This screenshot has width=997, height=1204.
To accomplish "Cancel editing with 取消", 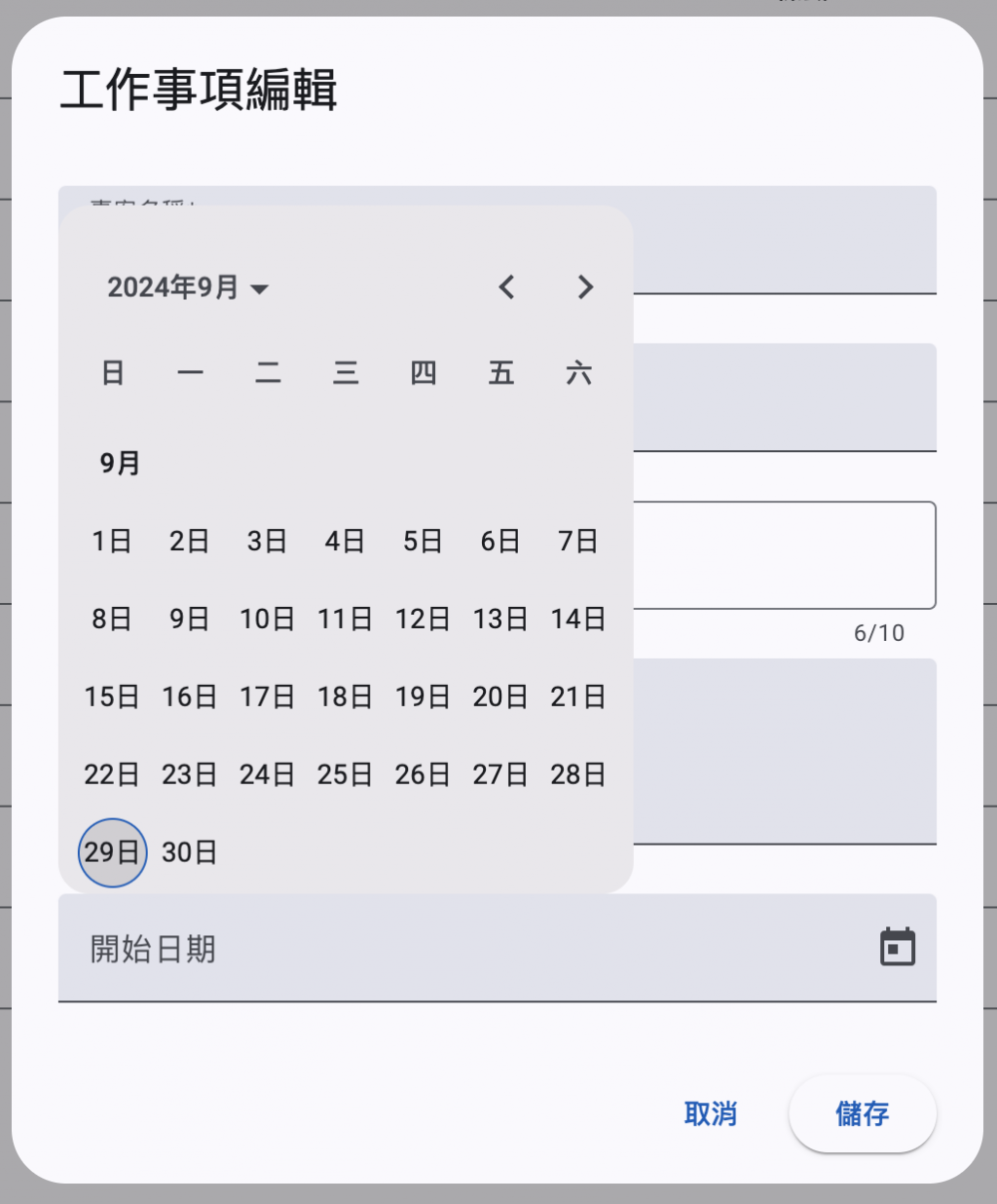I will (x=710, y=1113).
